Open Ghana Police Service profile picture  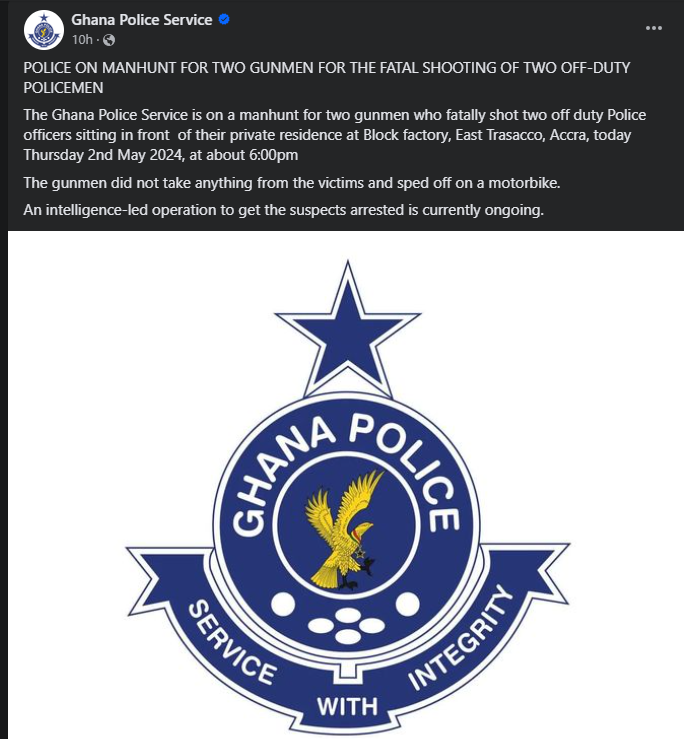(43, 29)
